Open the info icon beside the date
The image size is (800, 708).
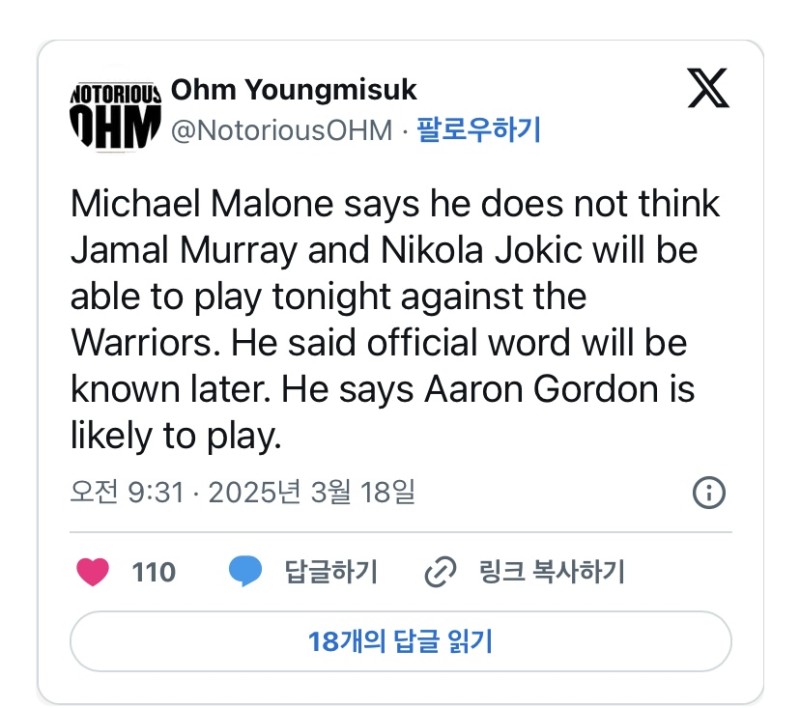[x=708, y=493]
